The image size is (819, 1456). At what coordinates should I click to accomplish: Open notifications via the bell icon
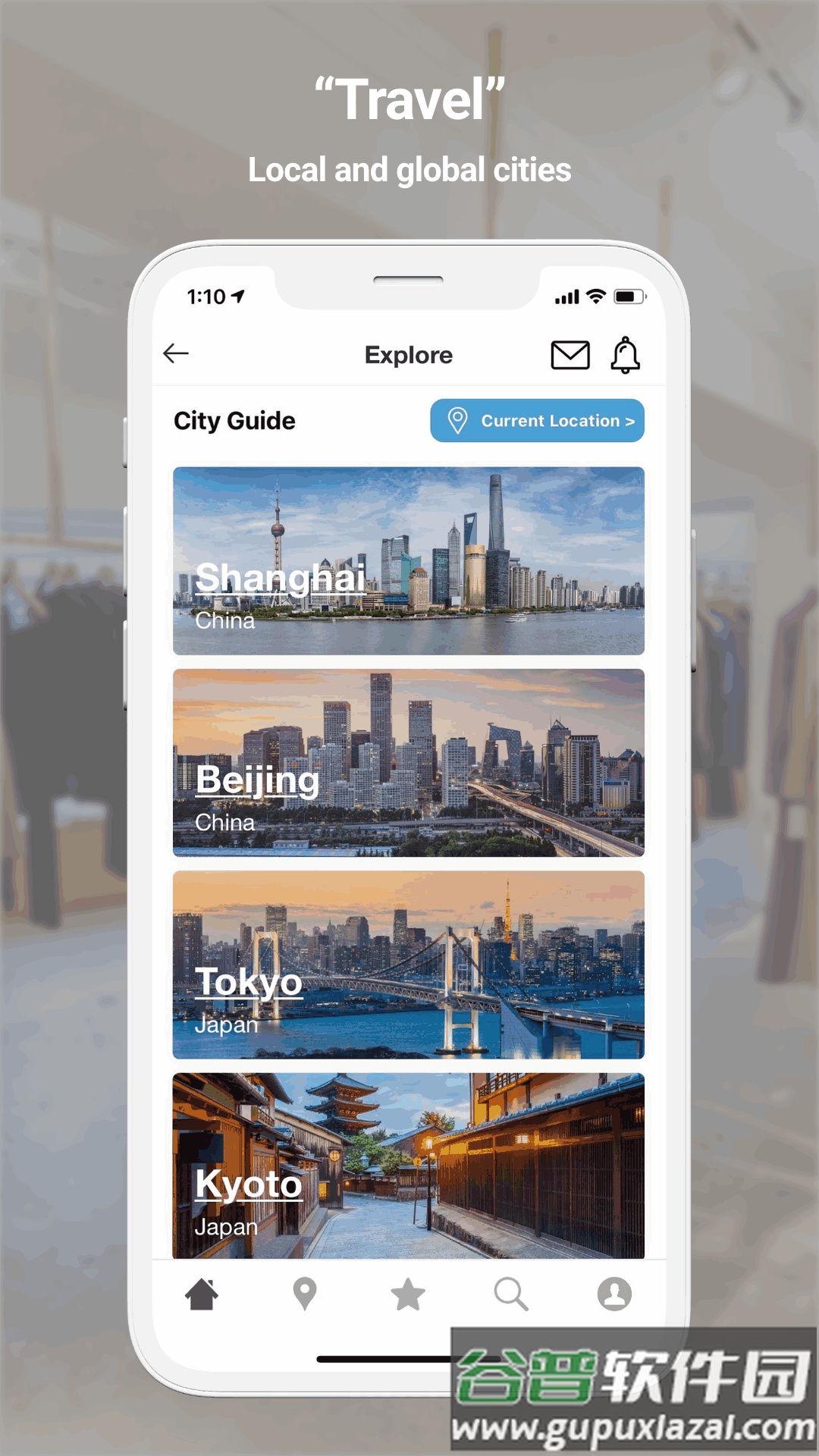click(x=625, y=355)
